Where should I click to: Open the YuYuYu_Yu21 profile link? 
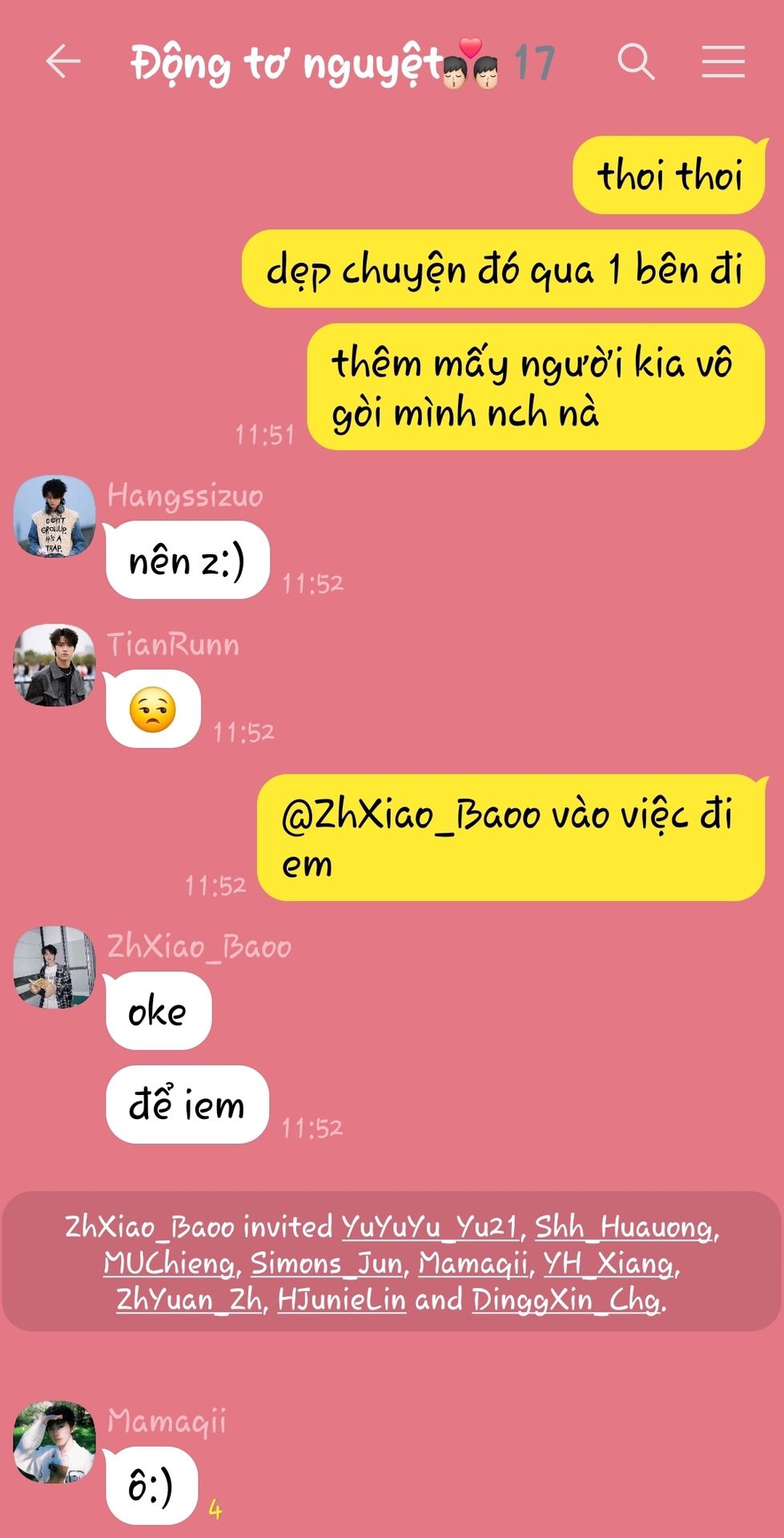coord(430,1227)
